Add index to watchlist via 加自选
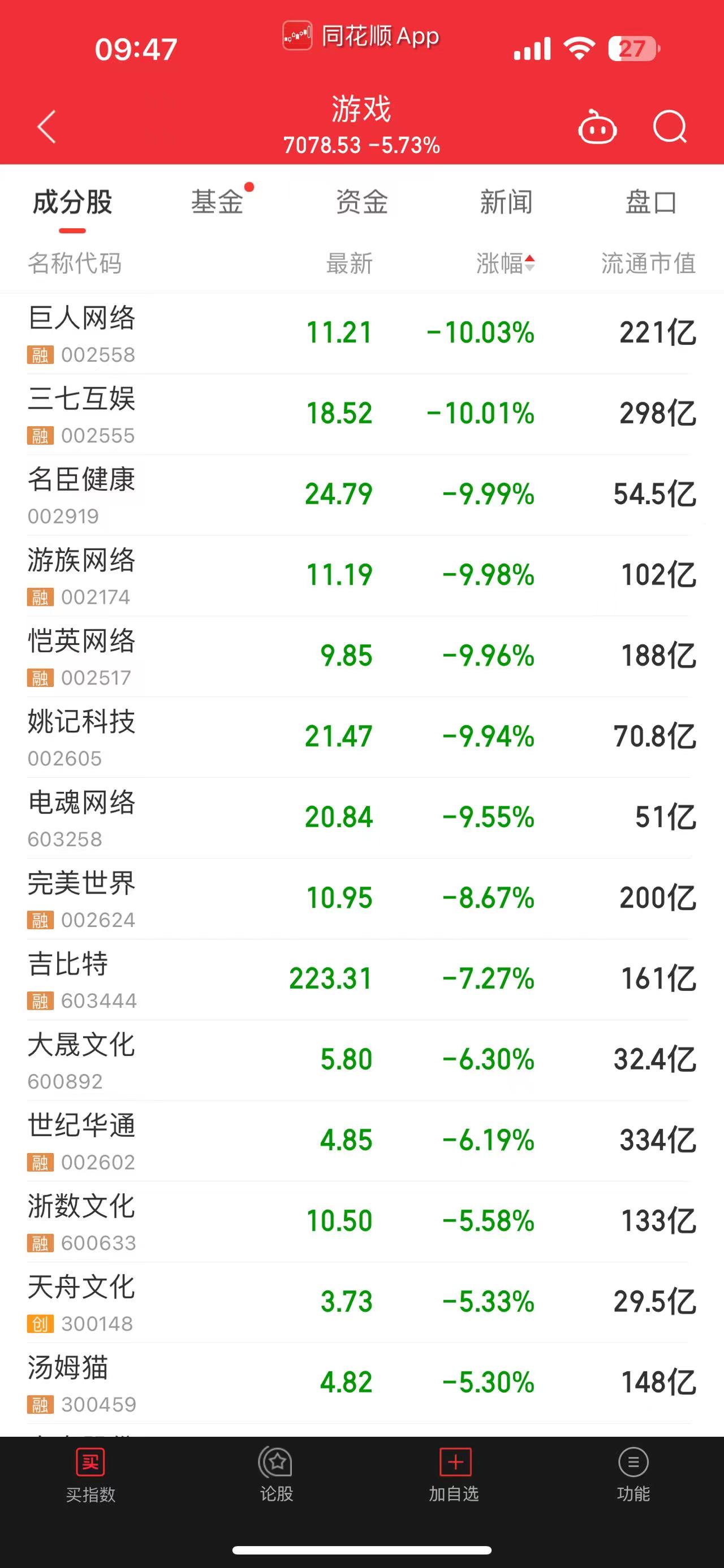724x1568 pixels. pos(454,1475)
